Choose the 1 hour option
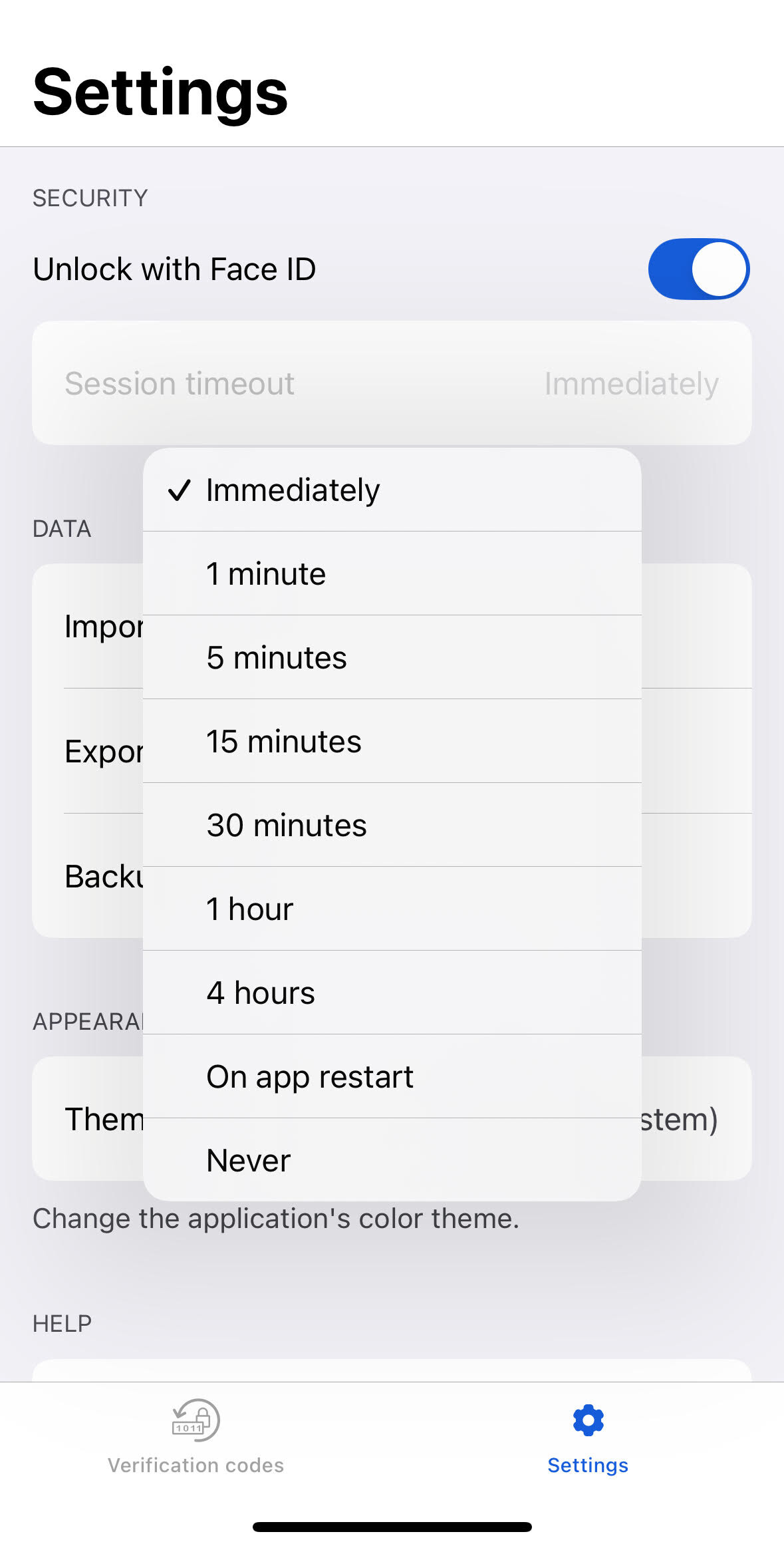Viewport: 784px width, 1548px height. [x=392, y=909]
